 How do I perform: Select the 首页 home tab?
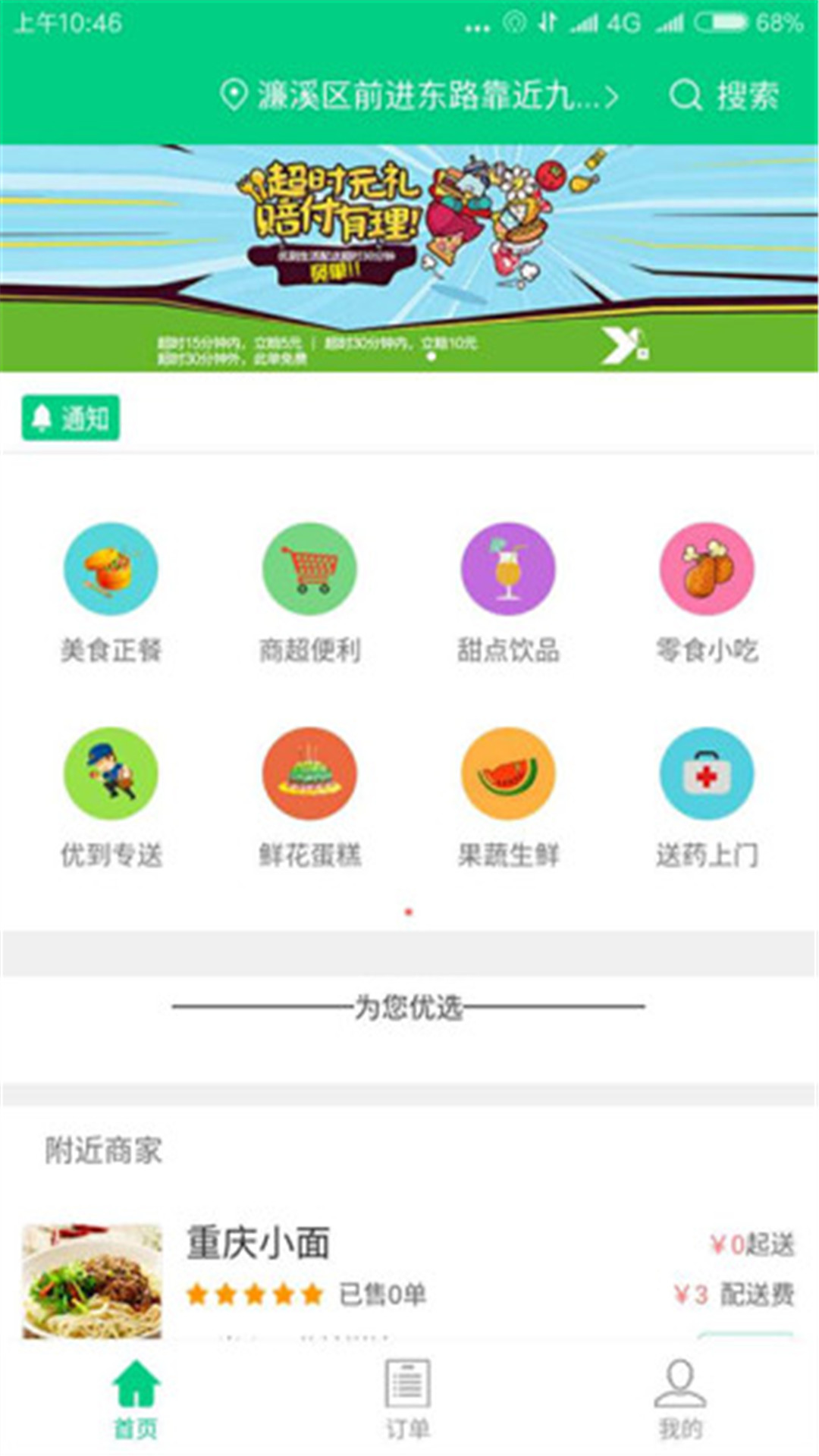pos(136,1398)
